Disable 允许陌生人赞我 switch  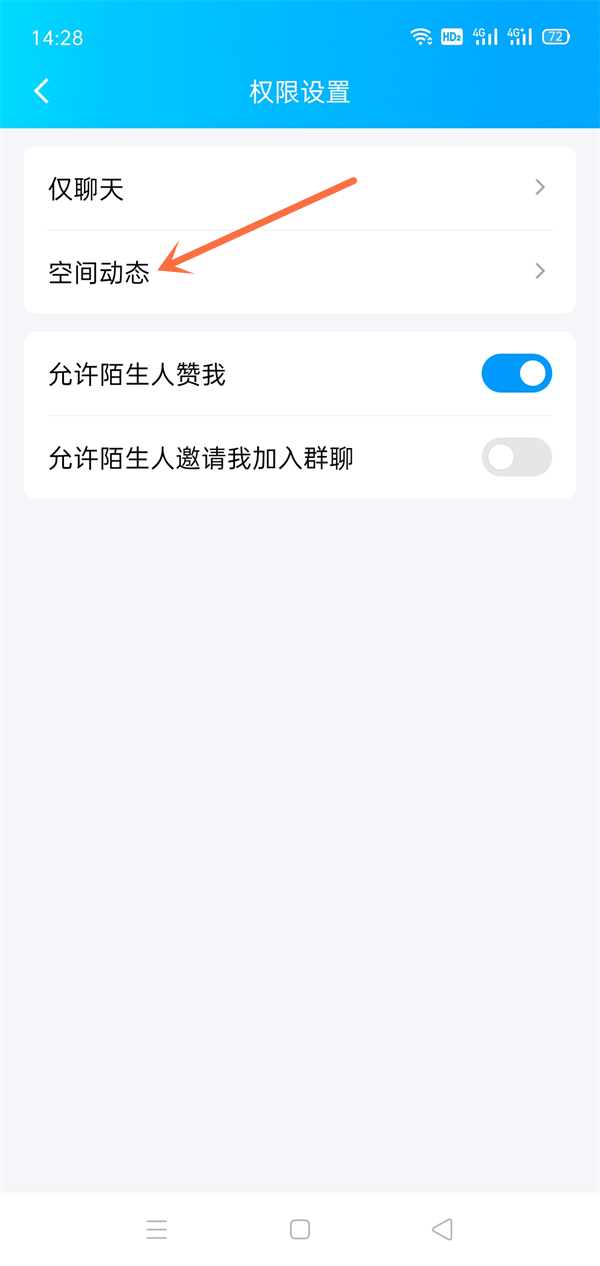coord(516,374)
